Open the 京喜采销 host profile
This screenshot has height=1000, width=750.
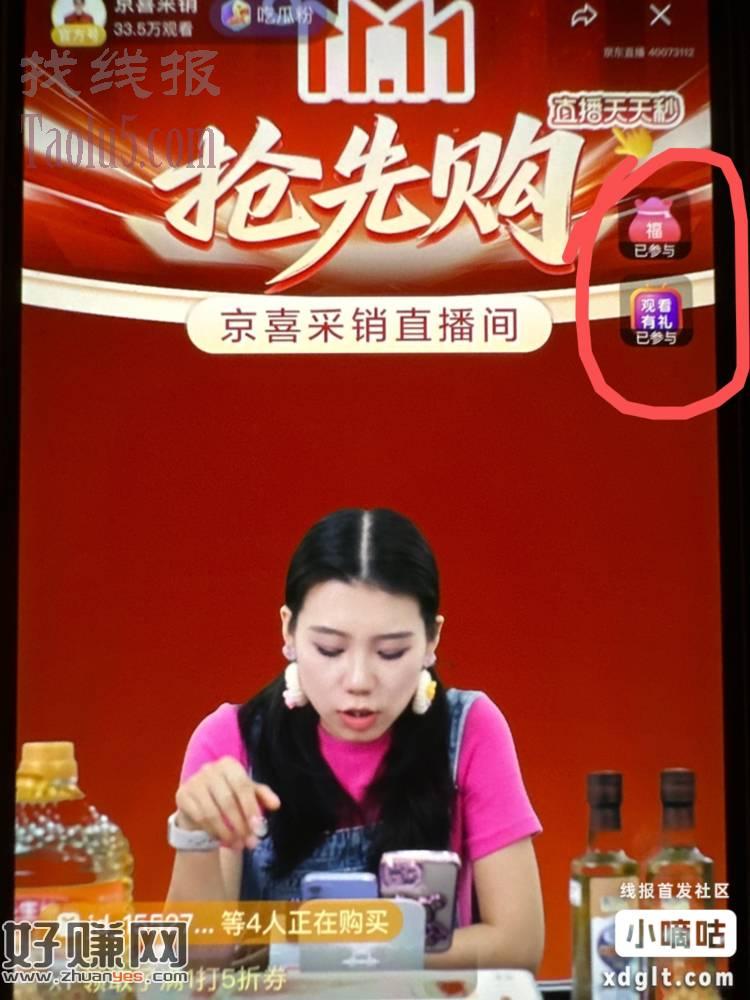tap(78, 14)
